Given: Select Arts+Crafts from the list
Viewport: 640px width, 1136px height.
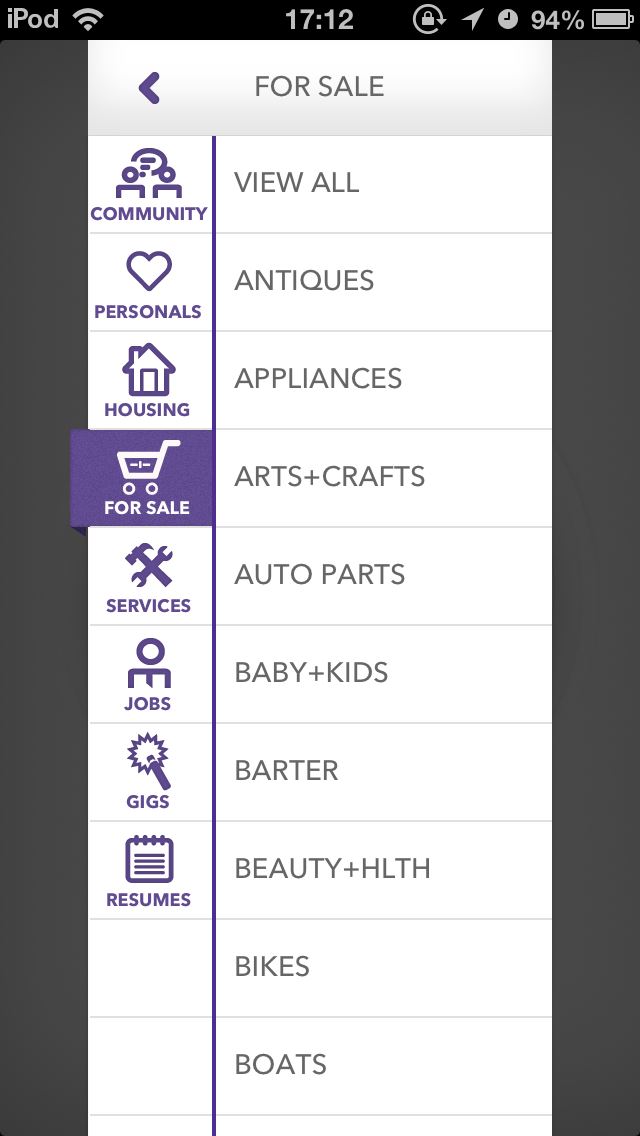Looking at the screenshot, I should click(x=383, y=477).
